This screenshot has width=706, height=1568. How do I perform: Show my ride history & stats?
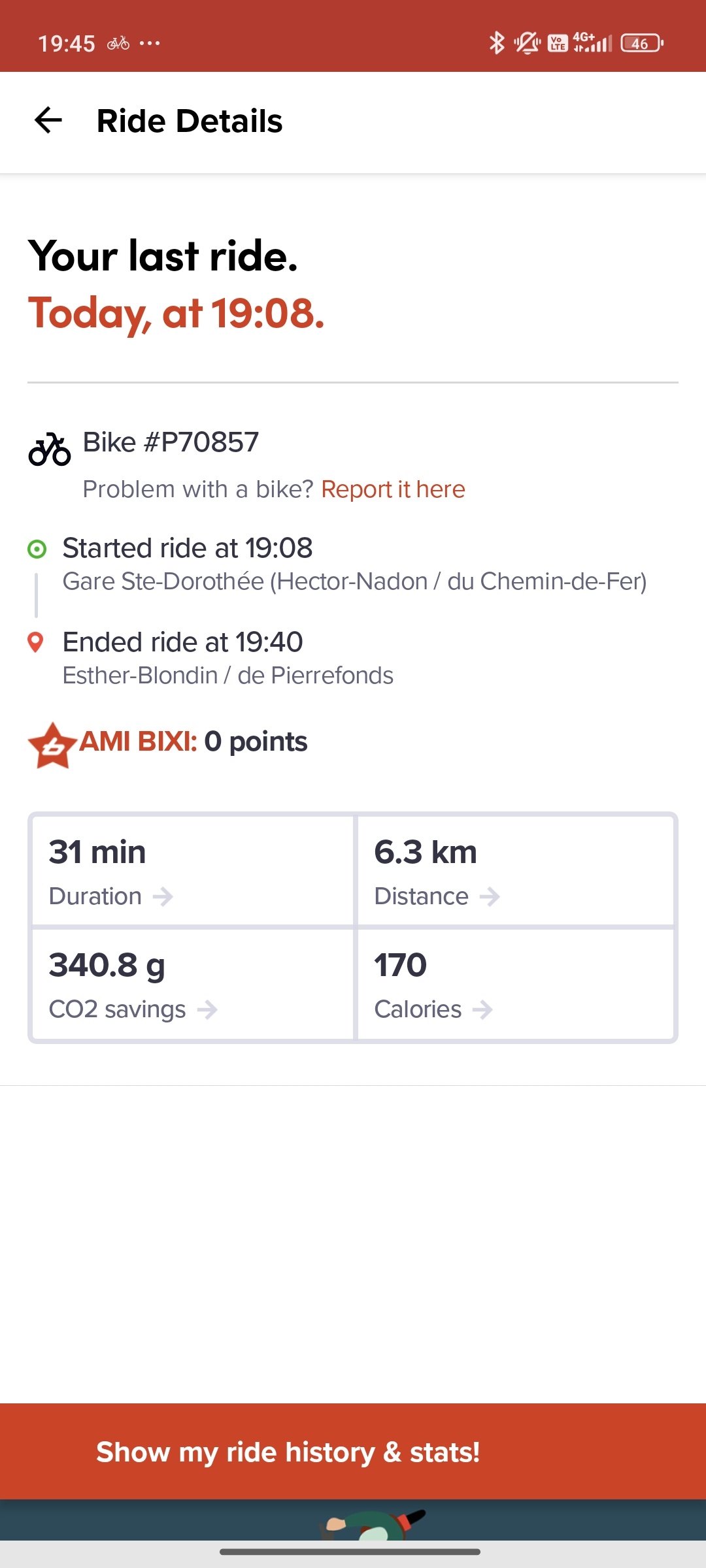click(x=353, y=1452)
